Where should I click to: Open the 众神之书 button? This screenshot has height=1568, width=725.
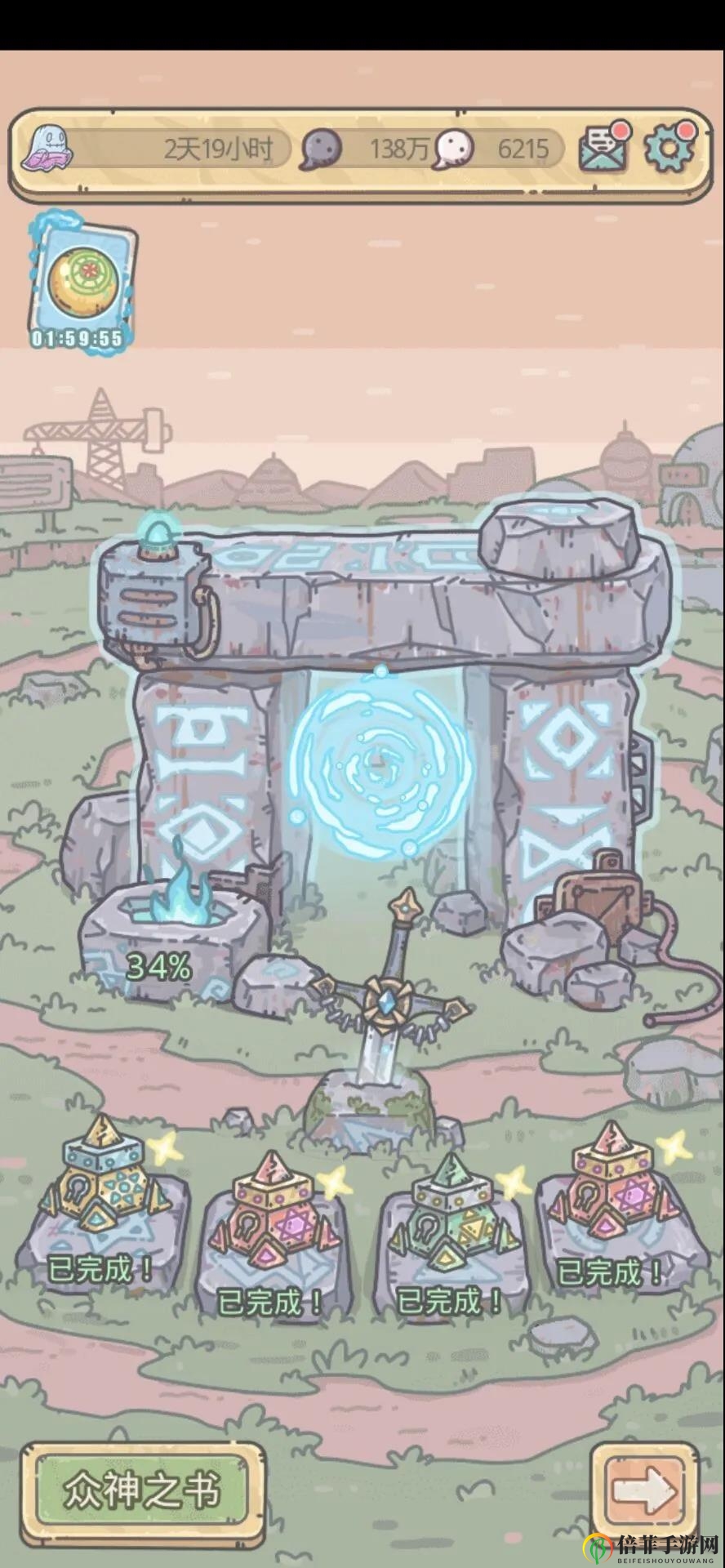click(143, 1491)
